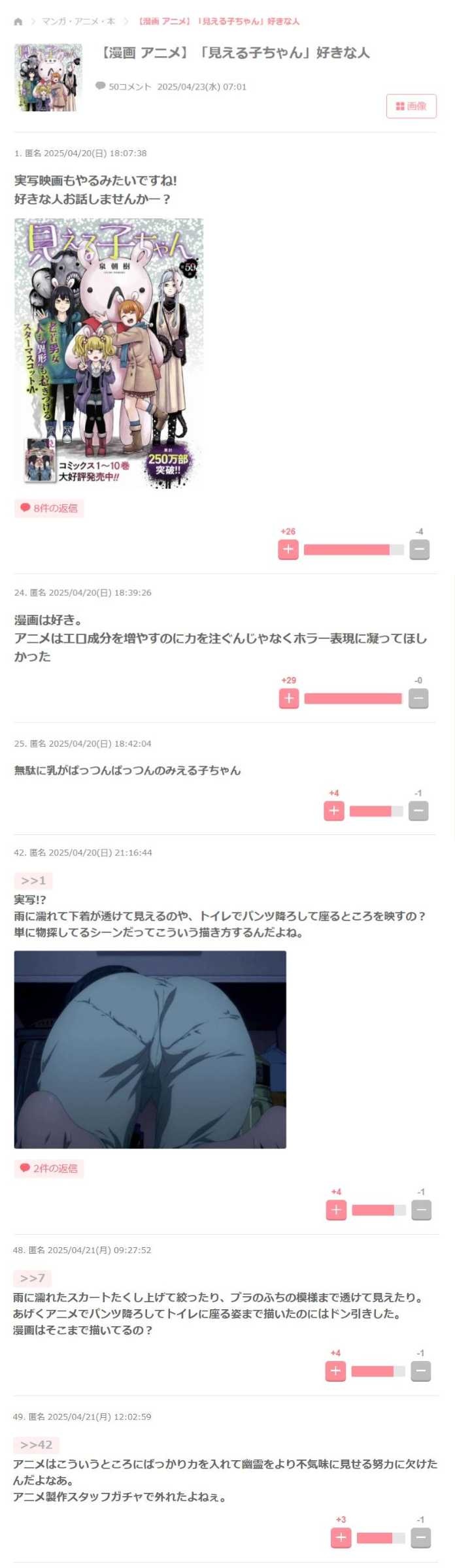Upvote comment 42 with the plus button

(x=336, y=1210)
